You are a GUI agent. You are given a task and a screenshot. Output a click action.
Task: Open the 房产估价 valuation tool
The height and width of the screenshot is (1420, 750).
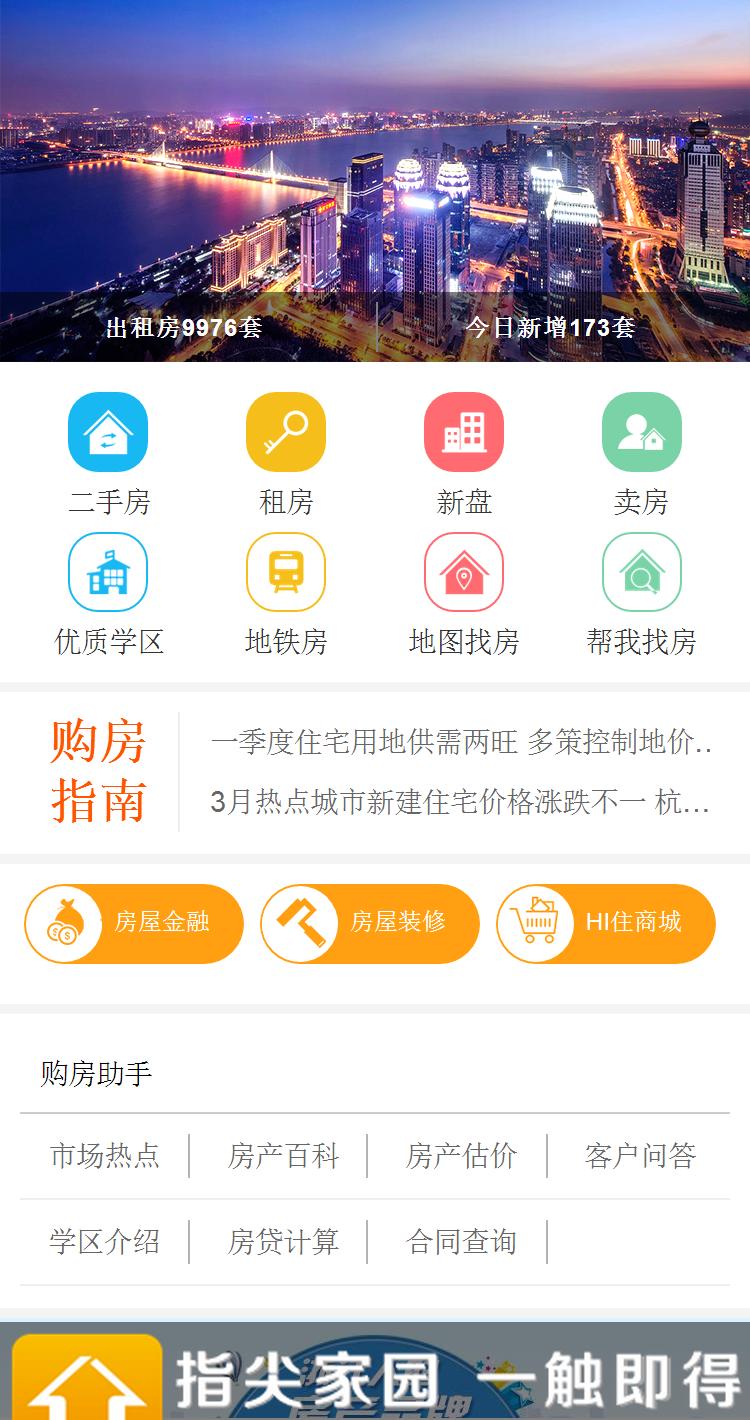point(461,1156)
